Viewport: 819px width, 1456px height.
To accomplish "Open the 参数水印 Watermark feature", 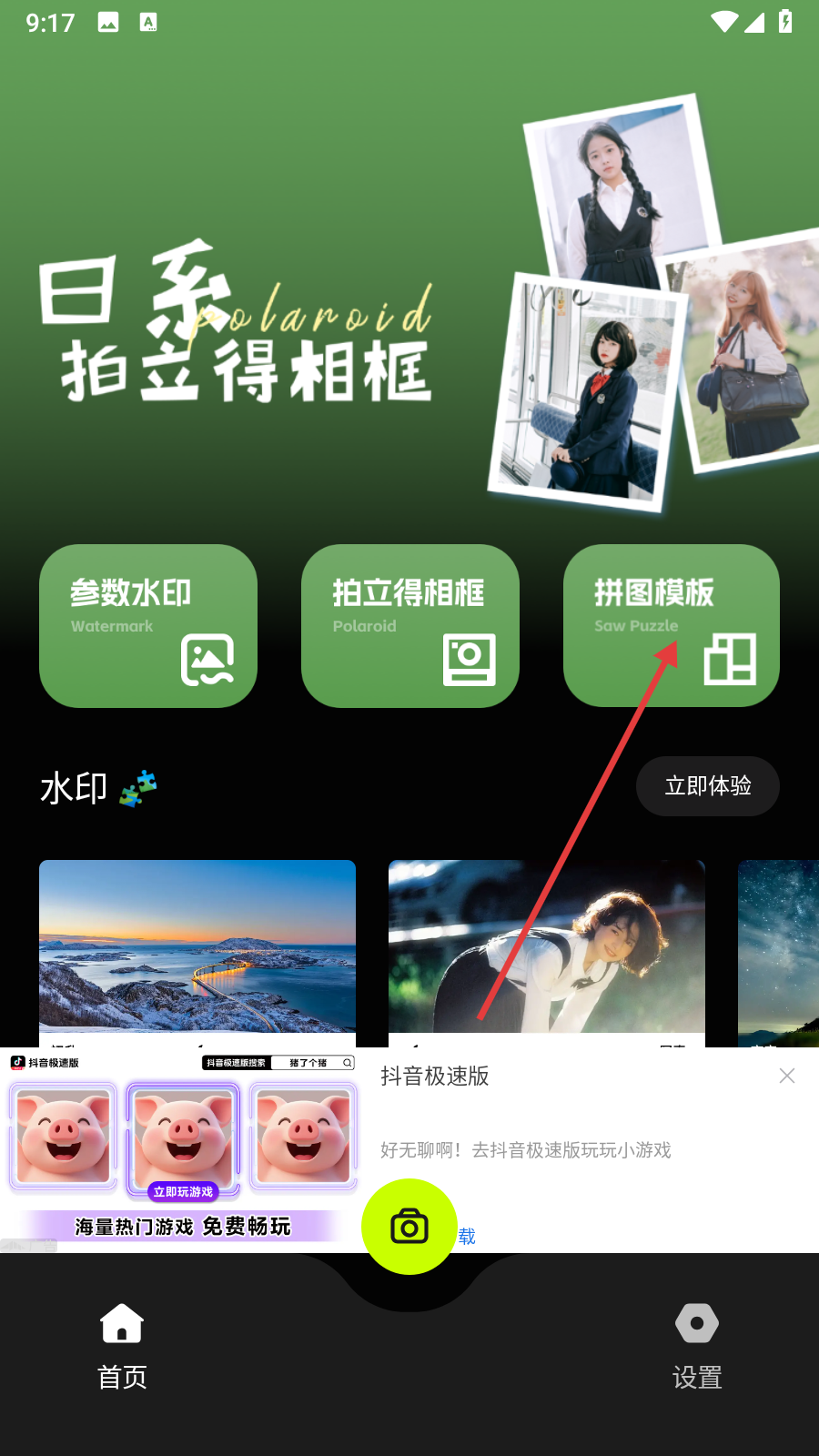I will (147, 625).
